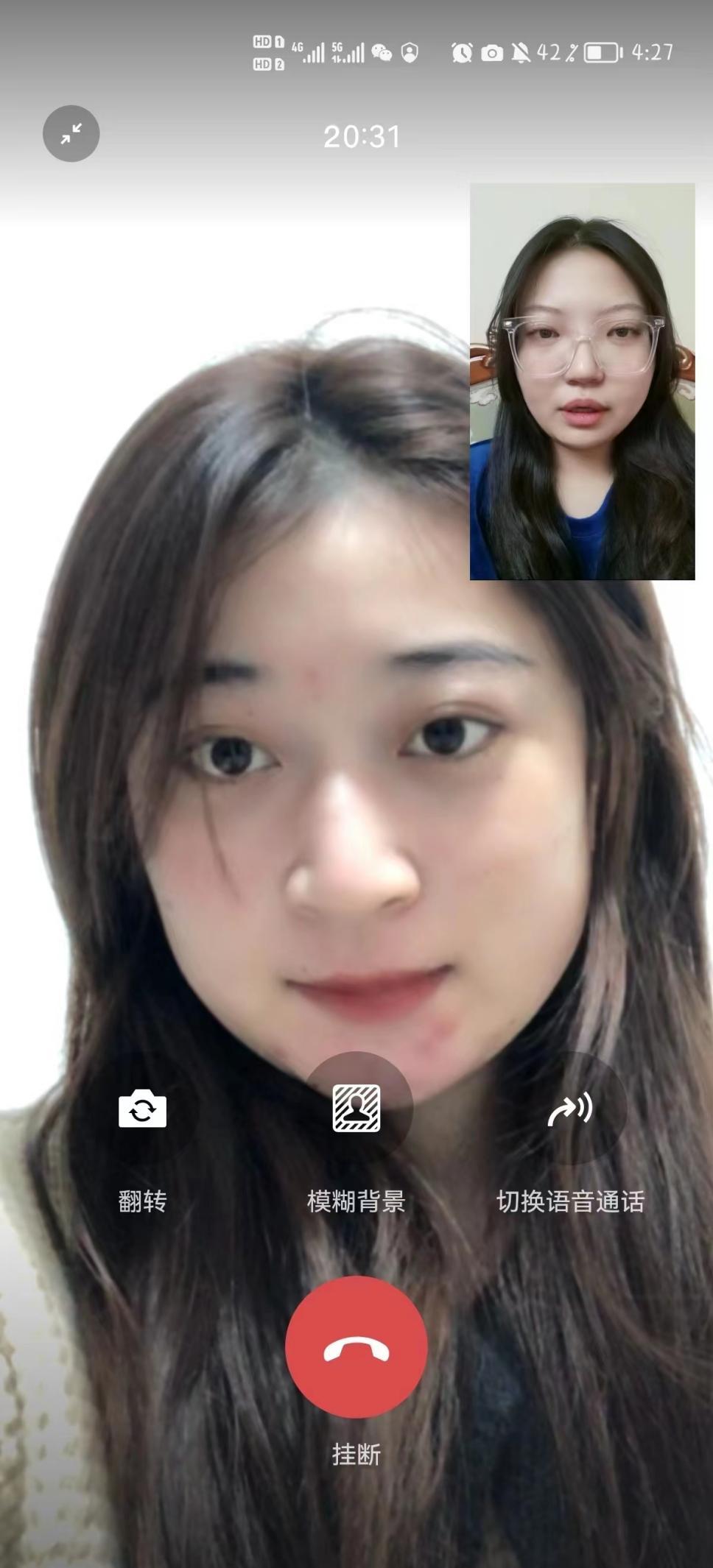The image size is (713, 1568).
Task: Switch to voice call via 切换语音通话
Action: [570, 1109]
